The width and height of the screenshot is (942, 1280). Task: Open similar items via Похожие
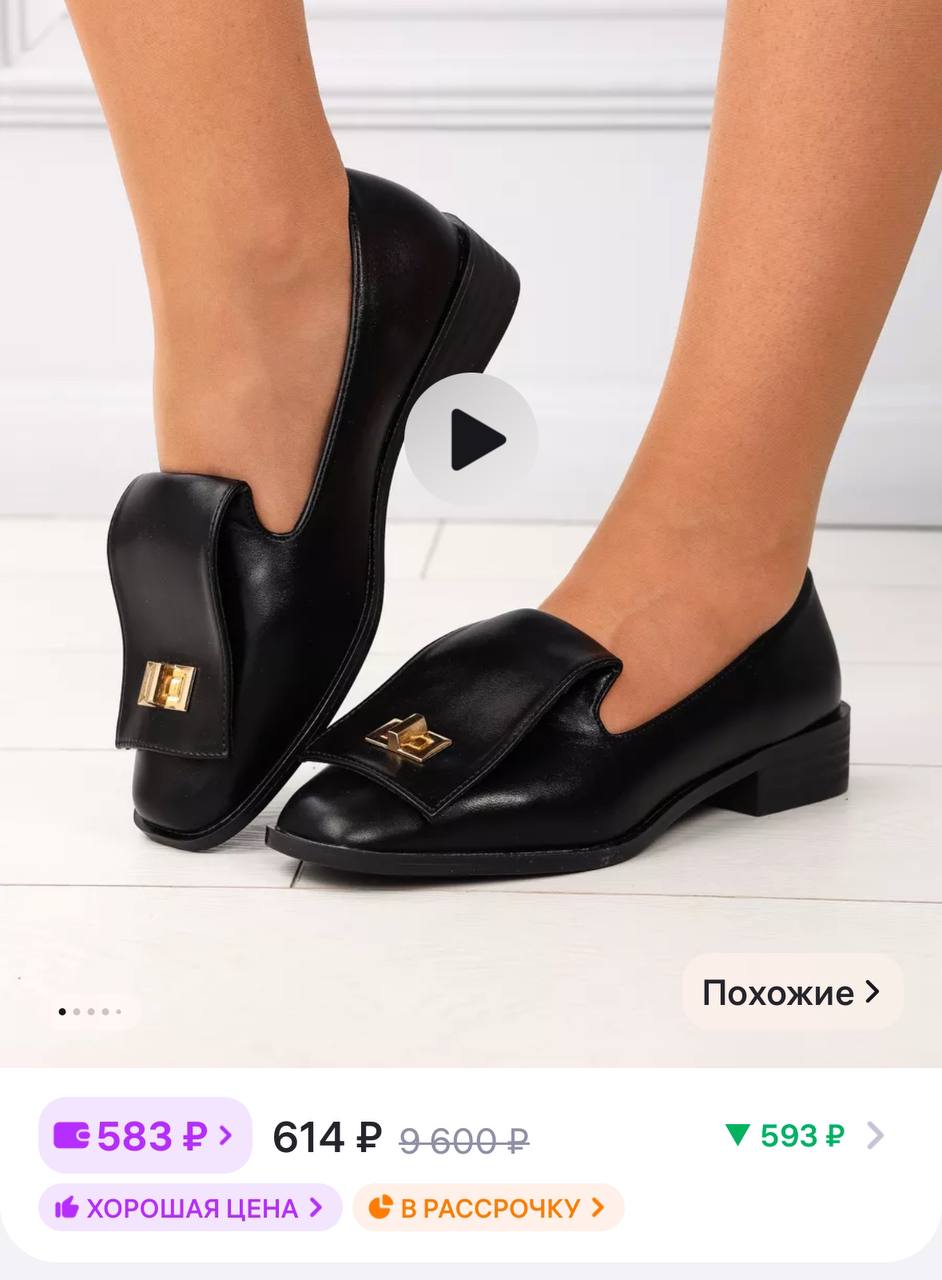coord(792,993)
